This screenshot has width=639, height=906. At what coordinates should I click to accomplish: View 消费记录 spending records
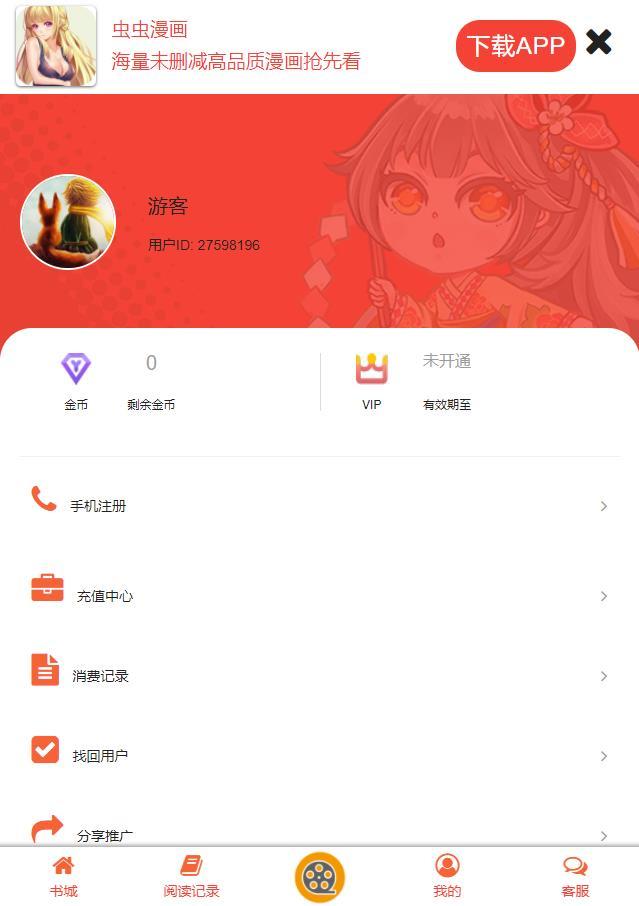(x=319, y=676)
